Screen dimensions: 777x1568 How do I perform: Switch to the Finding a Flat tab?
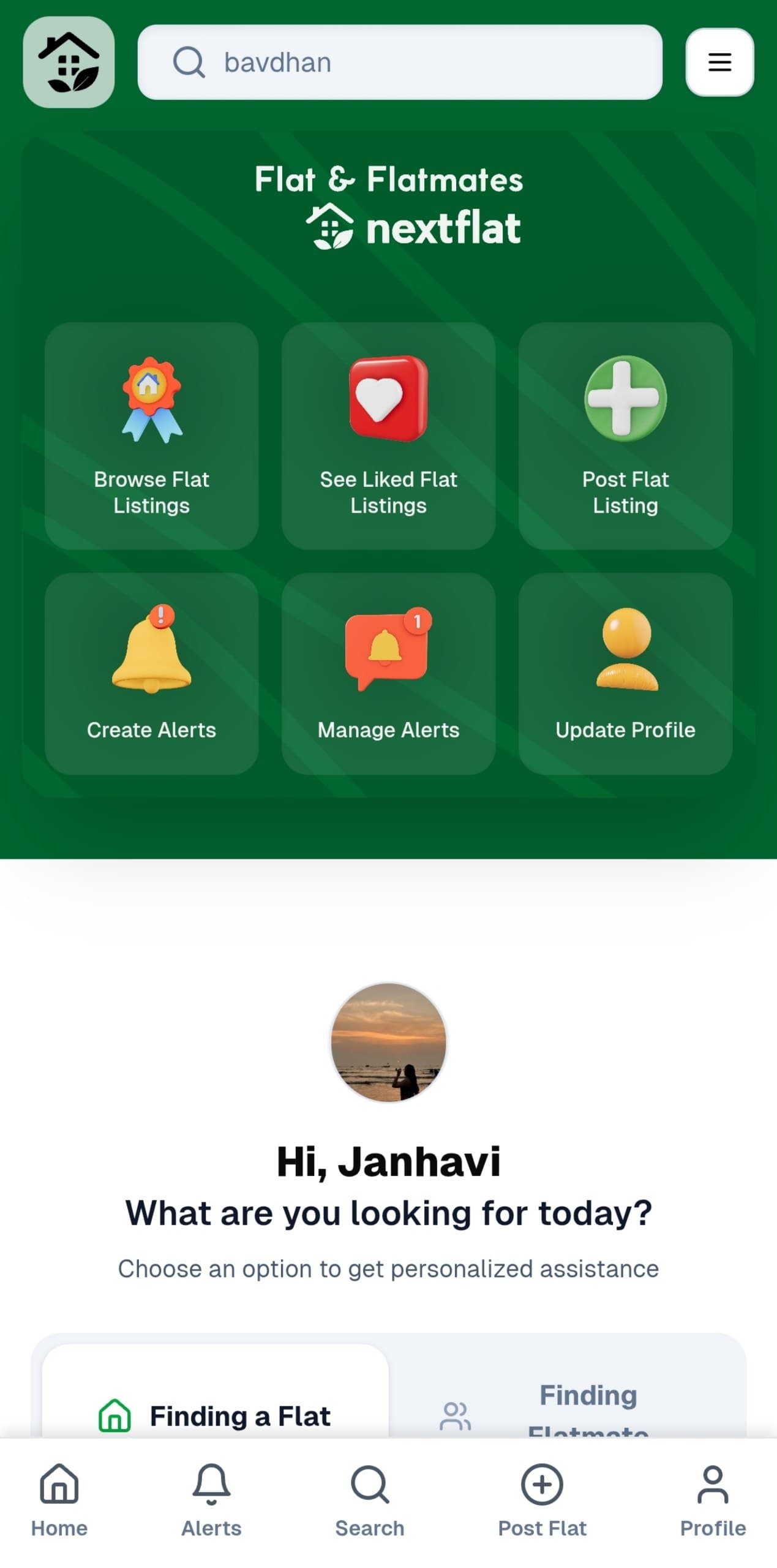click(x=213, y=1415)
